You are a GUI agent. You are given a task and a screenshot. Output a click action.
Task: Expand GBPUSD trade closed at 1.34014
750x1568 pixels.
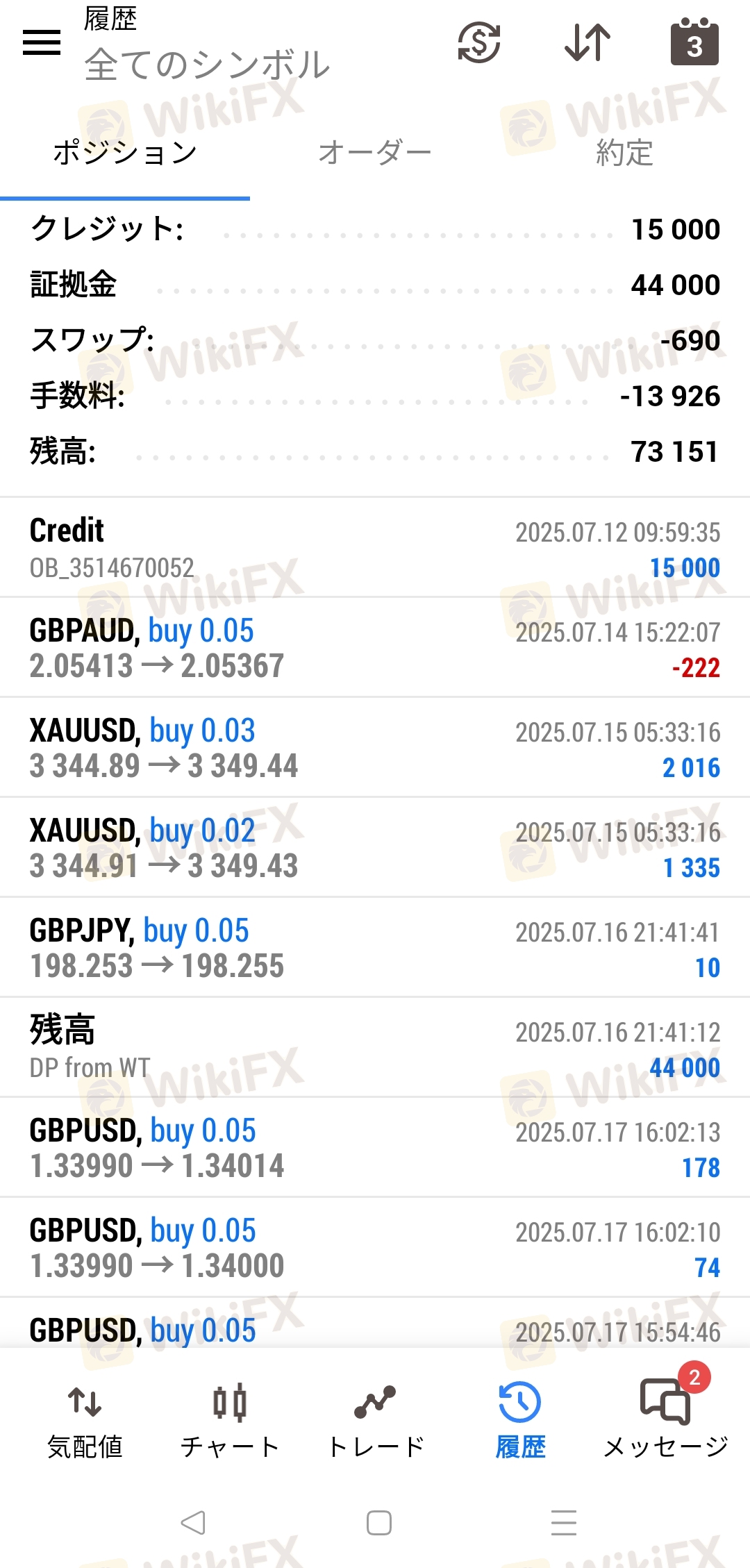pos(375,1148)
